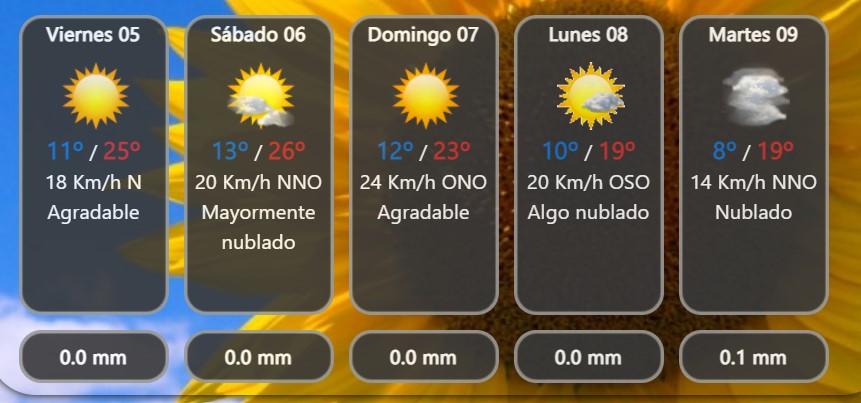
Task: Show the Martes 09 forecast card
Action: [752, 165]
